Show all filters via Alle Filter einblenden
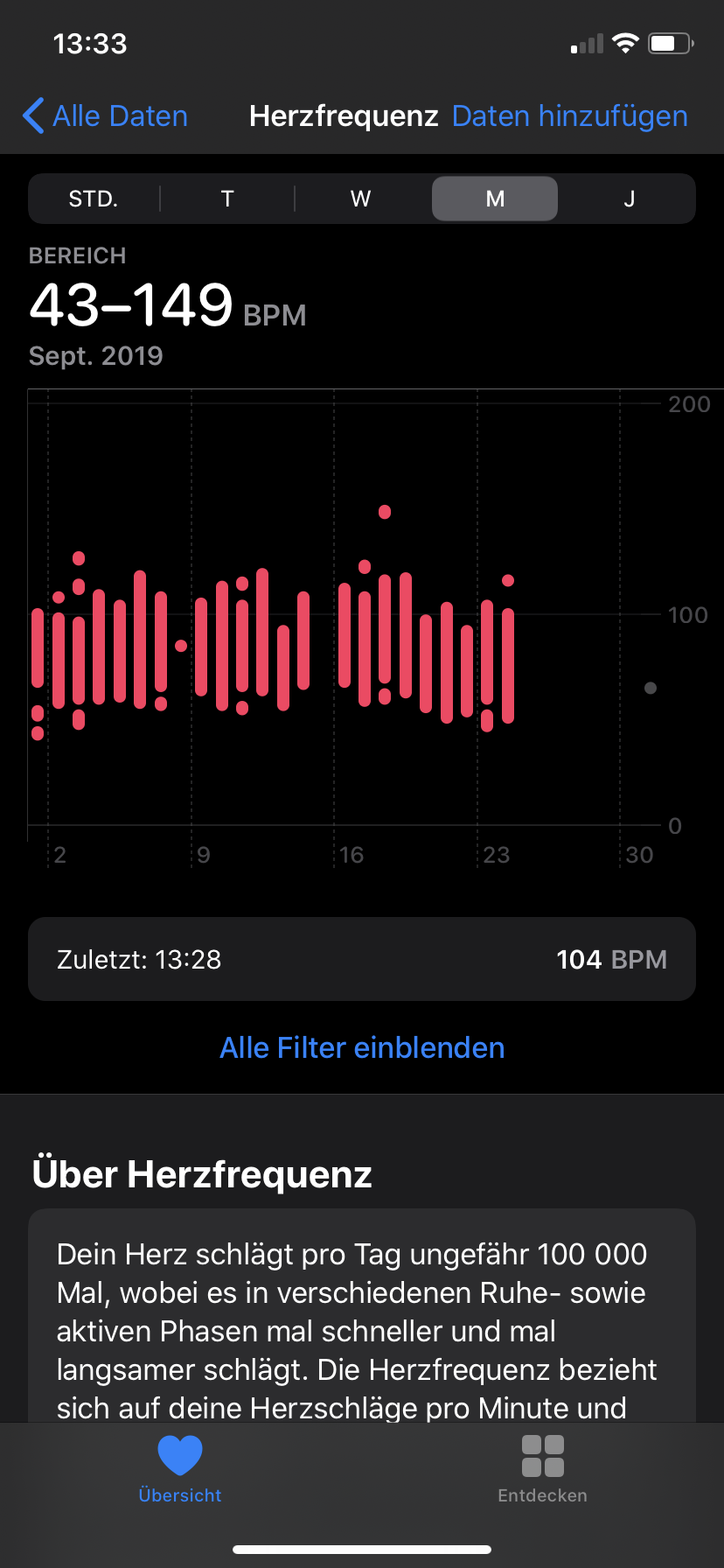 point(362,1047)
